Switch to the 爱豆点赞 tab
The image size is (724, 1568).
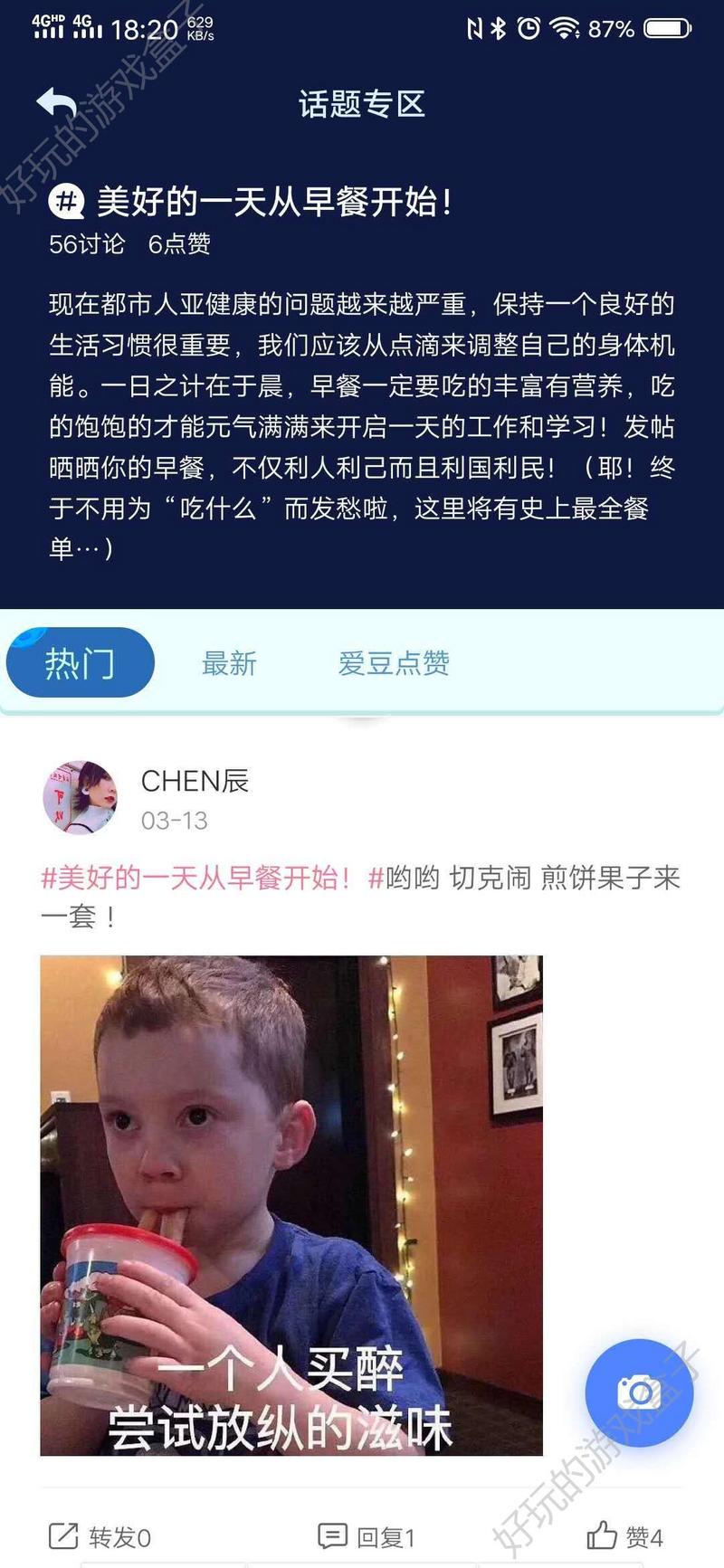(x=394, y=663)
